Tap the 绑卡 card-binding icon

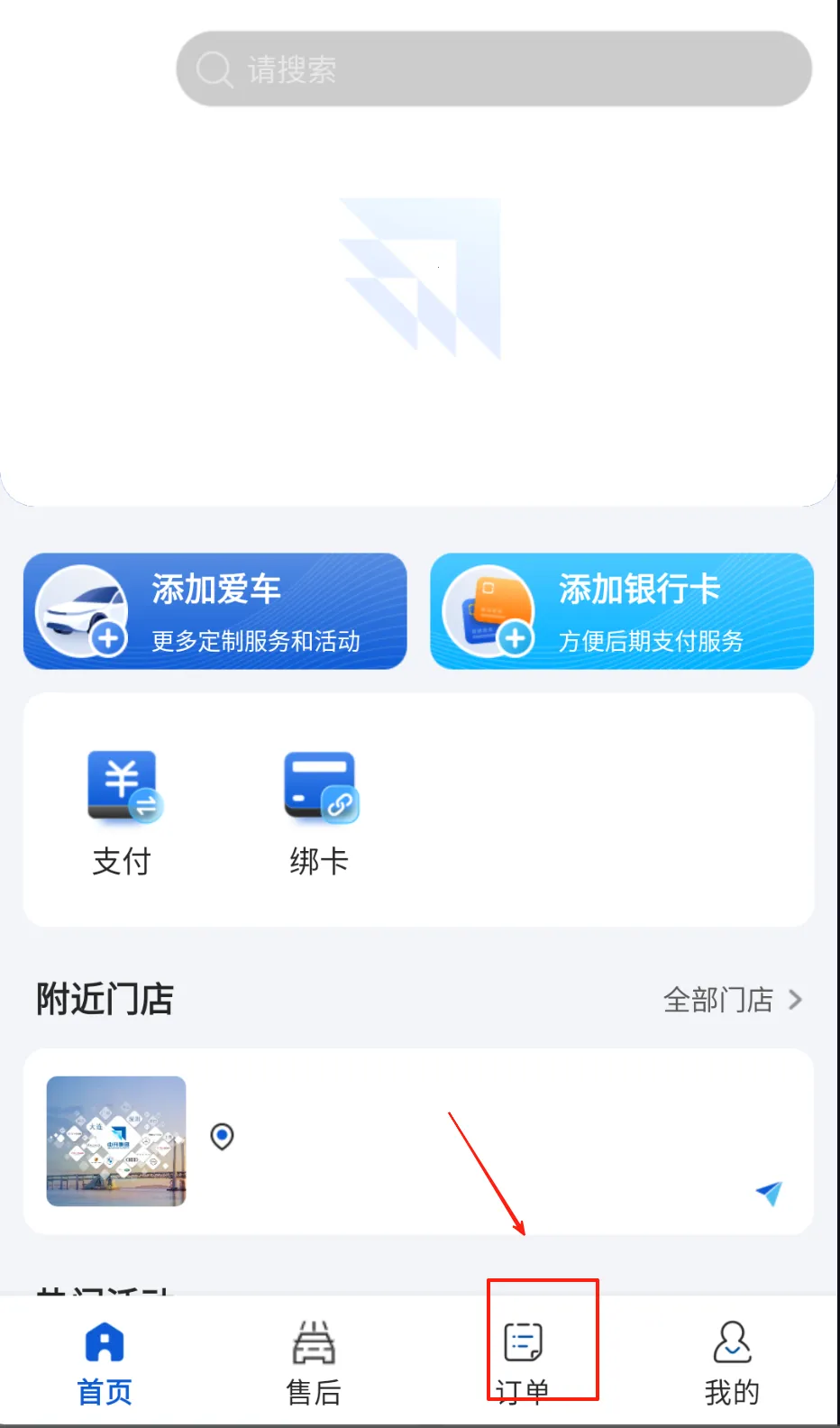(x=319, y=785)
